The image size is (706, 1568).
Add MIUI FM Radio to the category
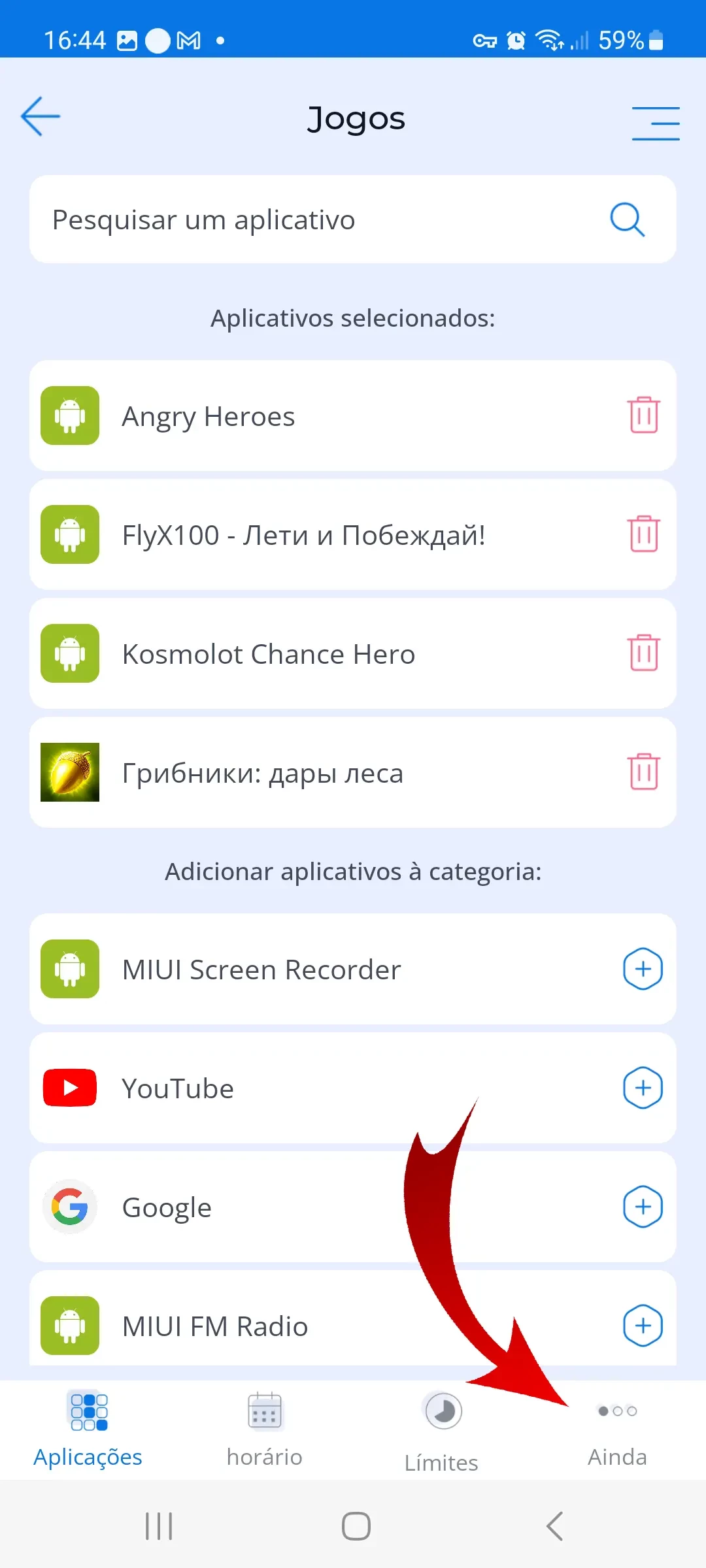[x=643, y=1326]
